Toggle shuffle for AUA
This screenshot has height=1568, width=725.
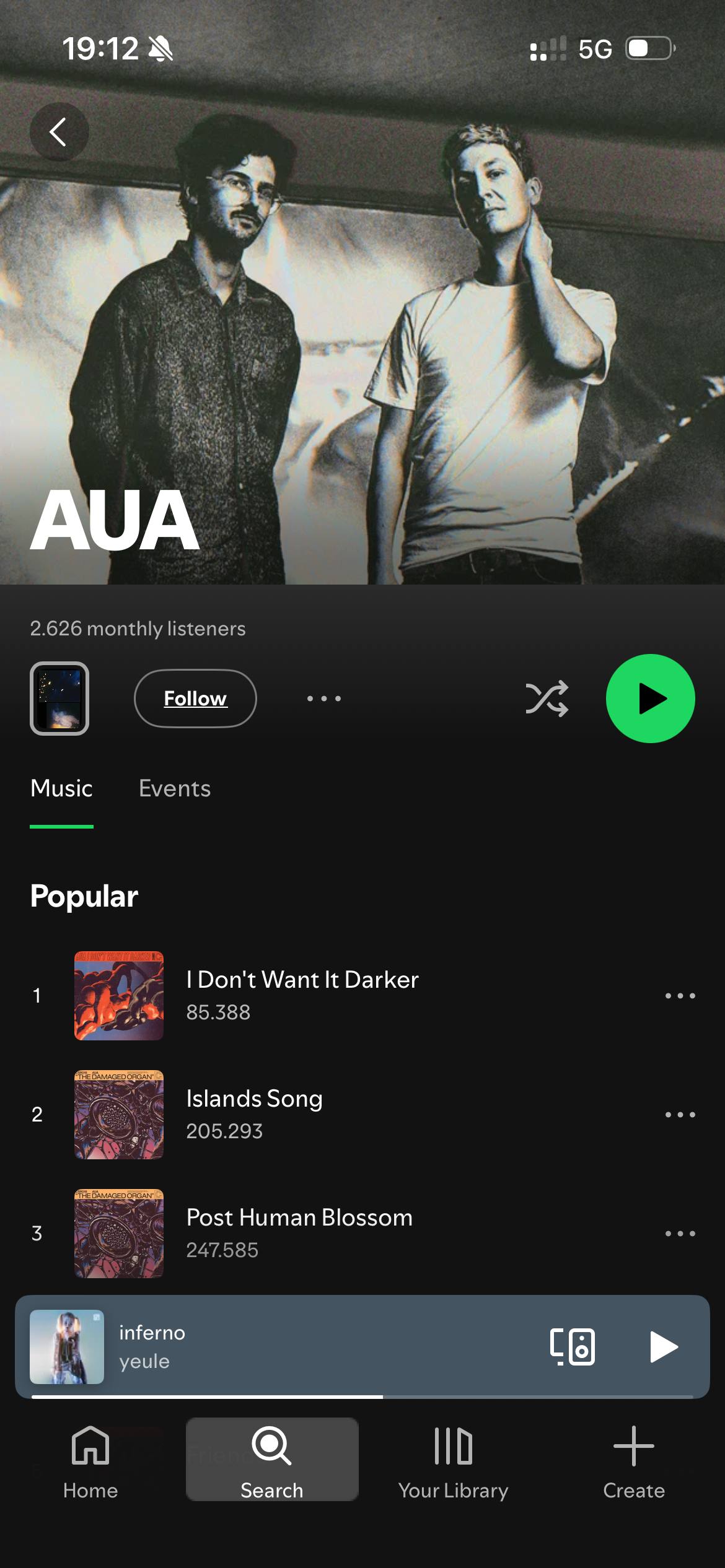(547, 699)
